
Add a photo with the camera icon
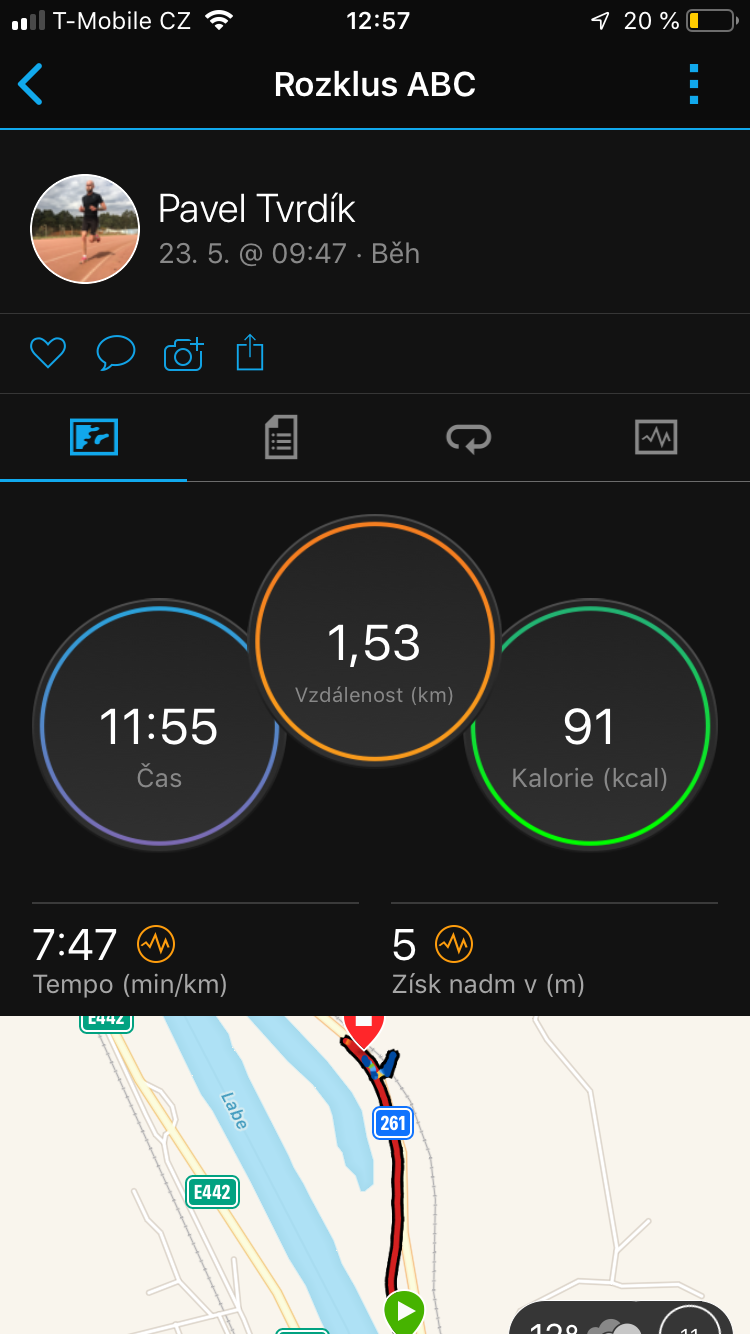[184, 353]
